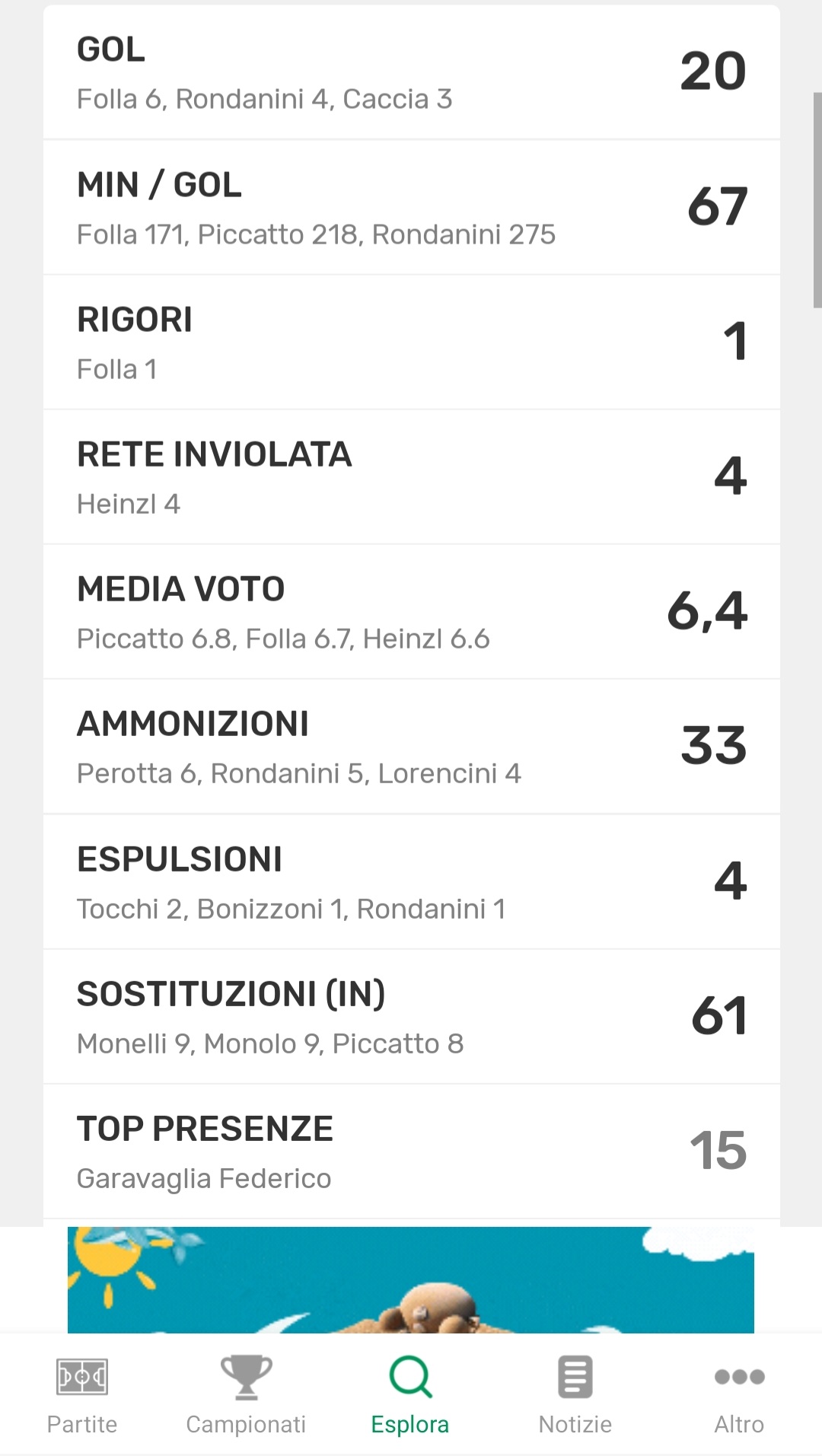The height and width of the screenshot is (1456, 822).
Task: Show the RETE INVIOLATA details
Action: (411, 477)
